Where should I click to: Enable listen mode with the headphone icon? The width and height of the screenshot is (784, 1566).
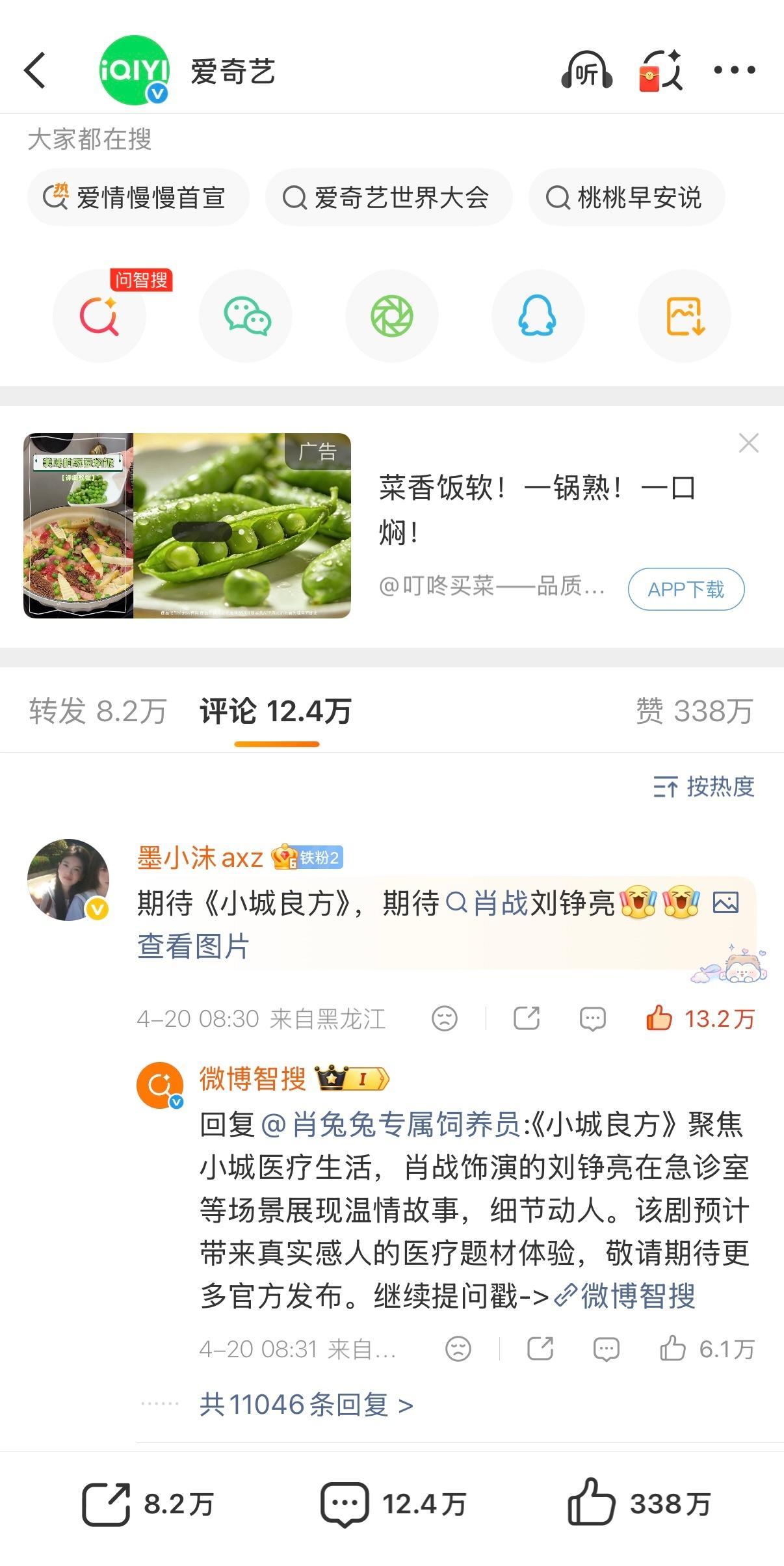coord(588,72)
